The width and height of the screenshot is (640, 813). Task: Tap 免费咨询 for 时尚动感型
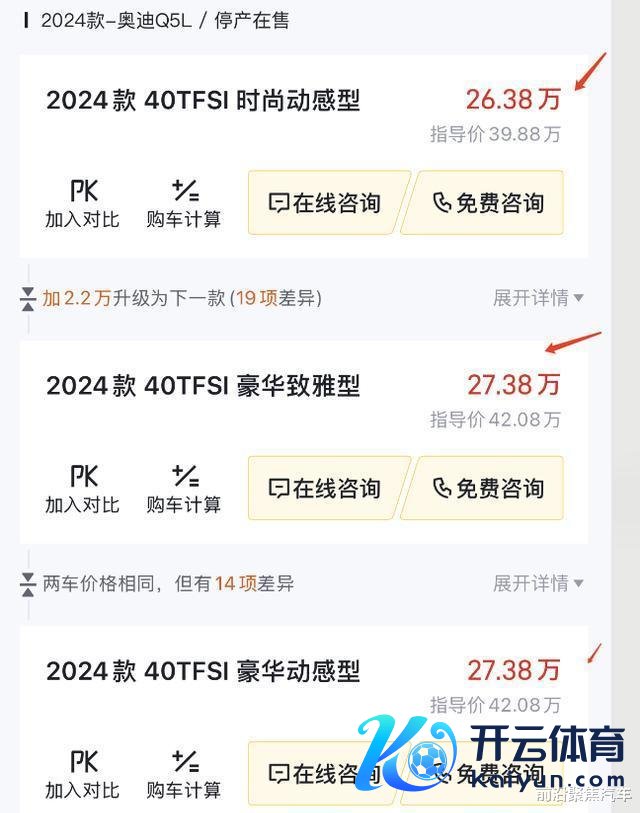point(489,203)
